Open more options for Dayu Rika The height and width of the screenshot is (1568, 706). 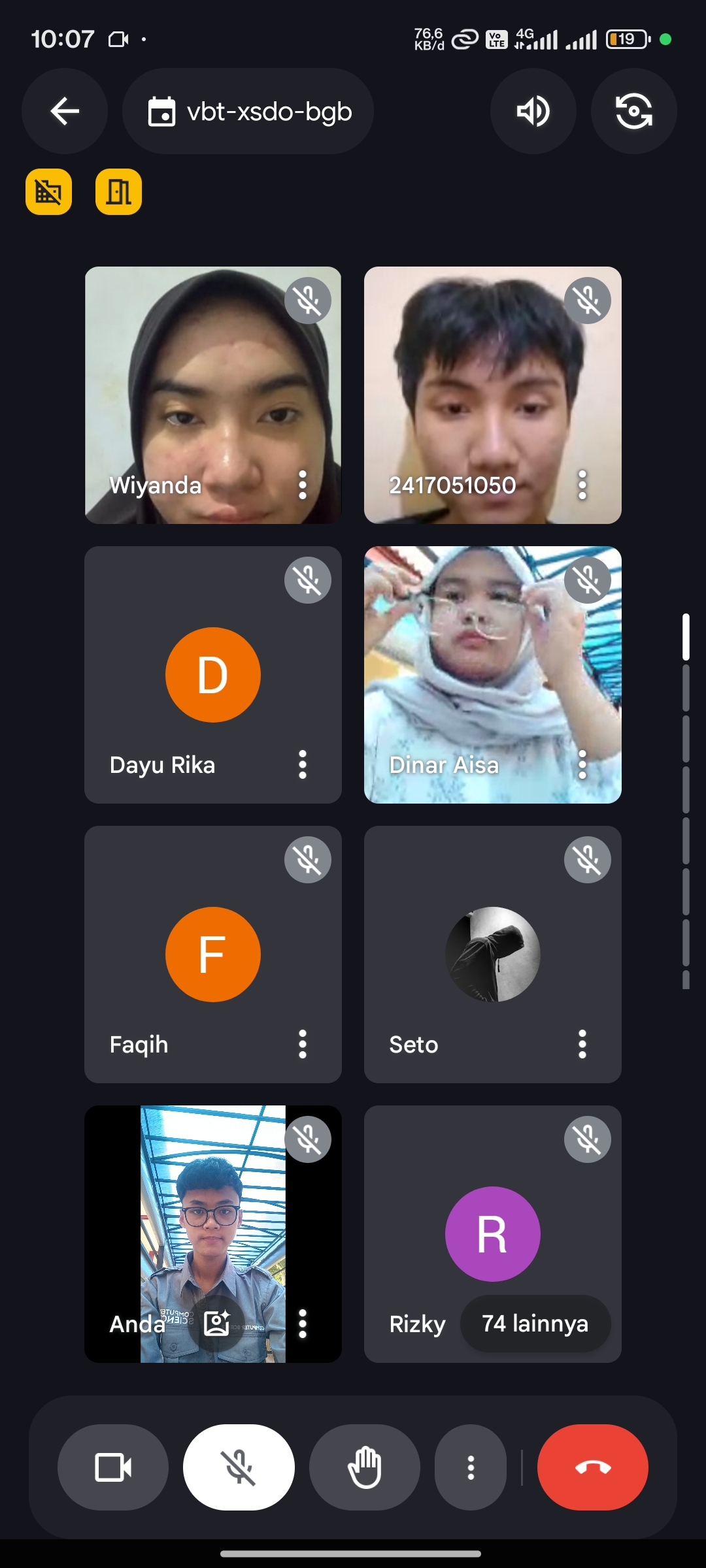(302, 764)
